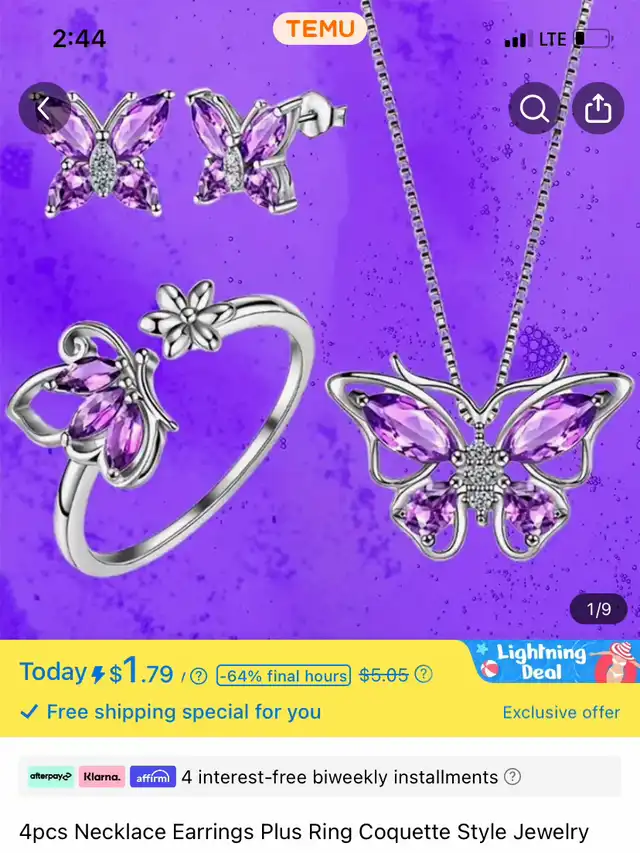Open the interest-free installments info icon
The width and height of the screenshot is (640, 853).
[x=513, y=777]
